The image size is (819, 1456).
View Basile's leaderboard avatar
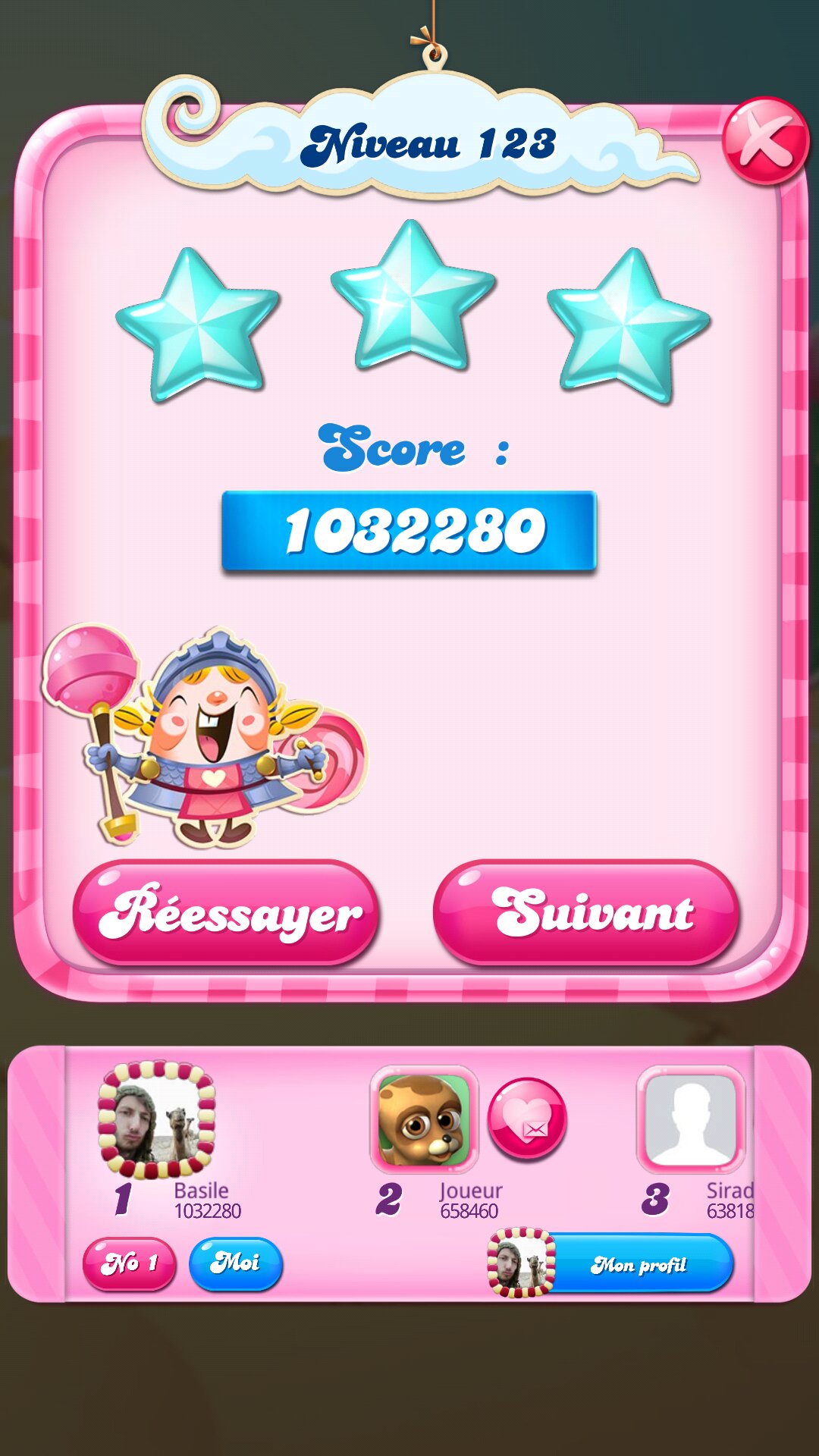click(x=157, y=1120)
